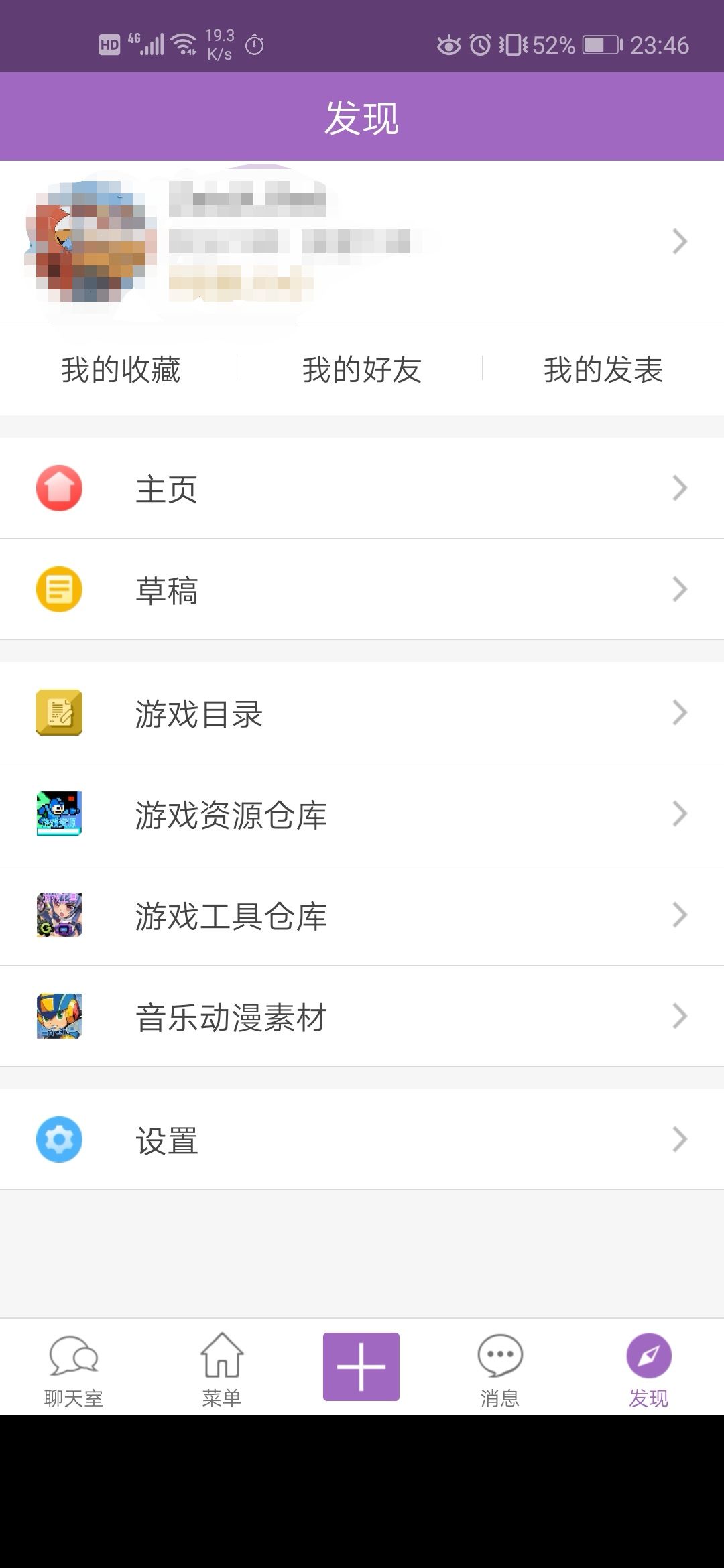Open 游戏资源仓库

coord(362,814)
